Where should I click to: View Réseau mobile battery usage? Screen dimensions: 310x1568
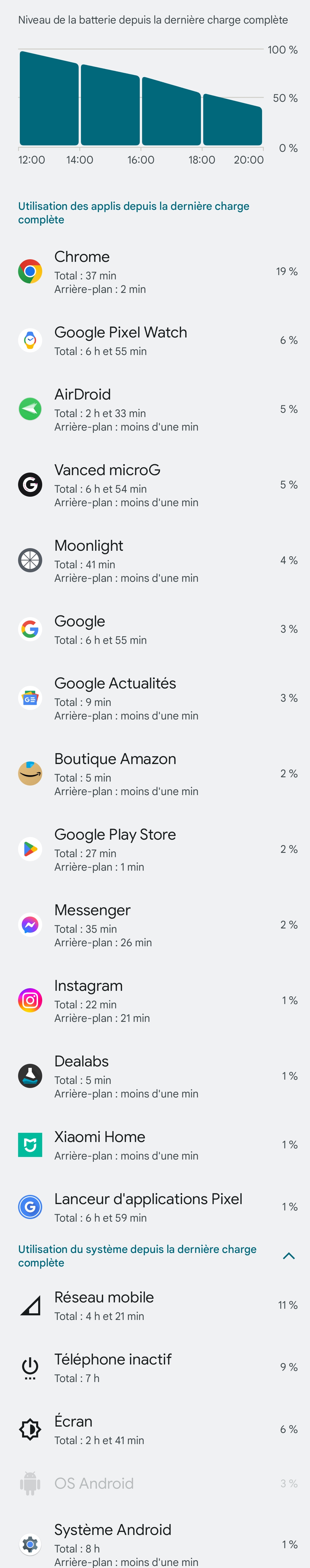tap(155, 1306)
